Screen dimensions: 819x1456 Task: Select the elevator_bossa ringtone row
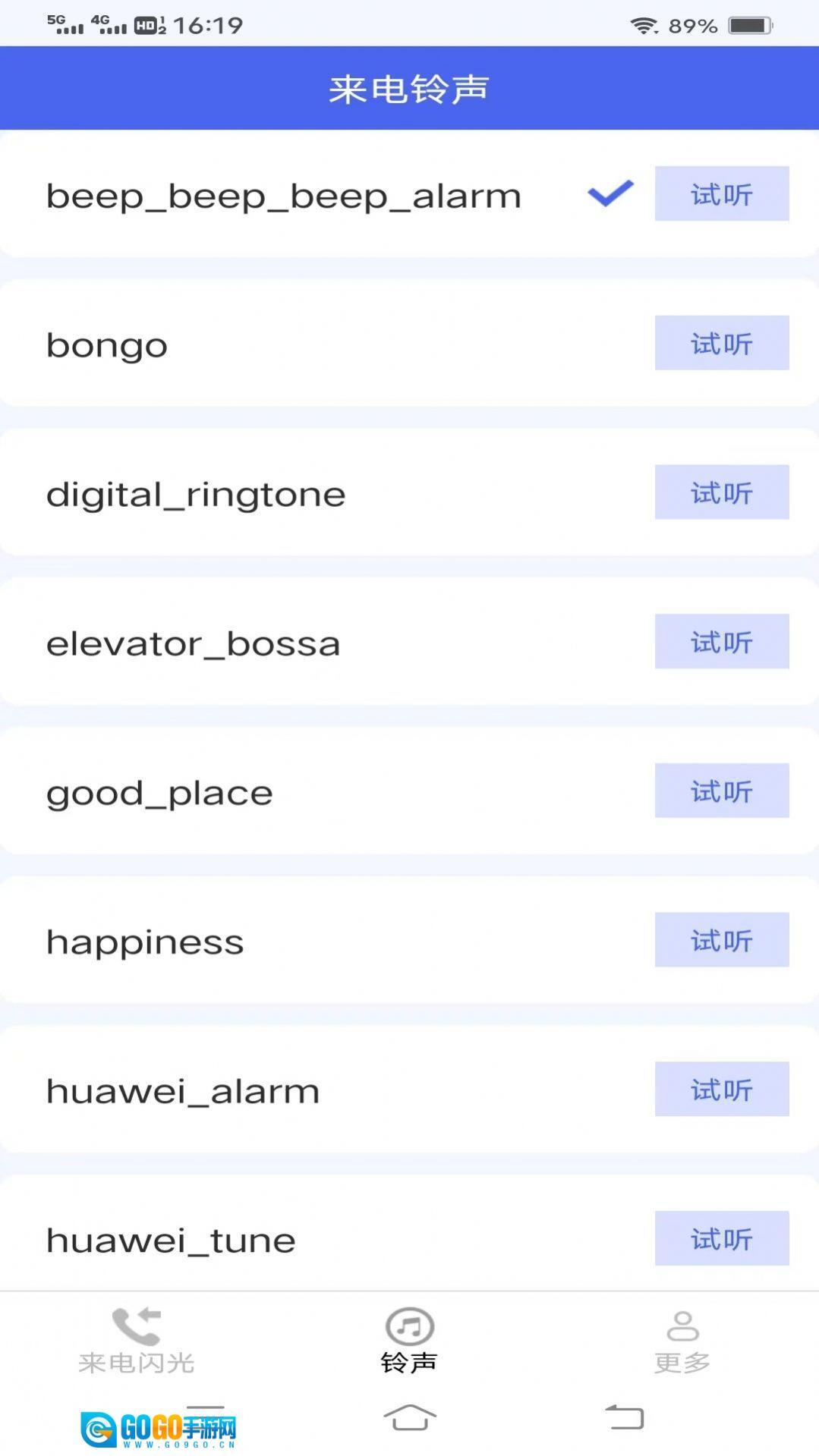coord(304,643)
